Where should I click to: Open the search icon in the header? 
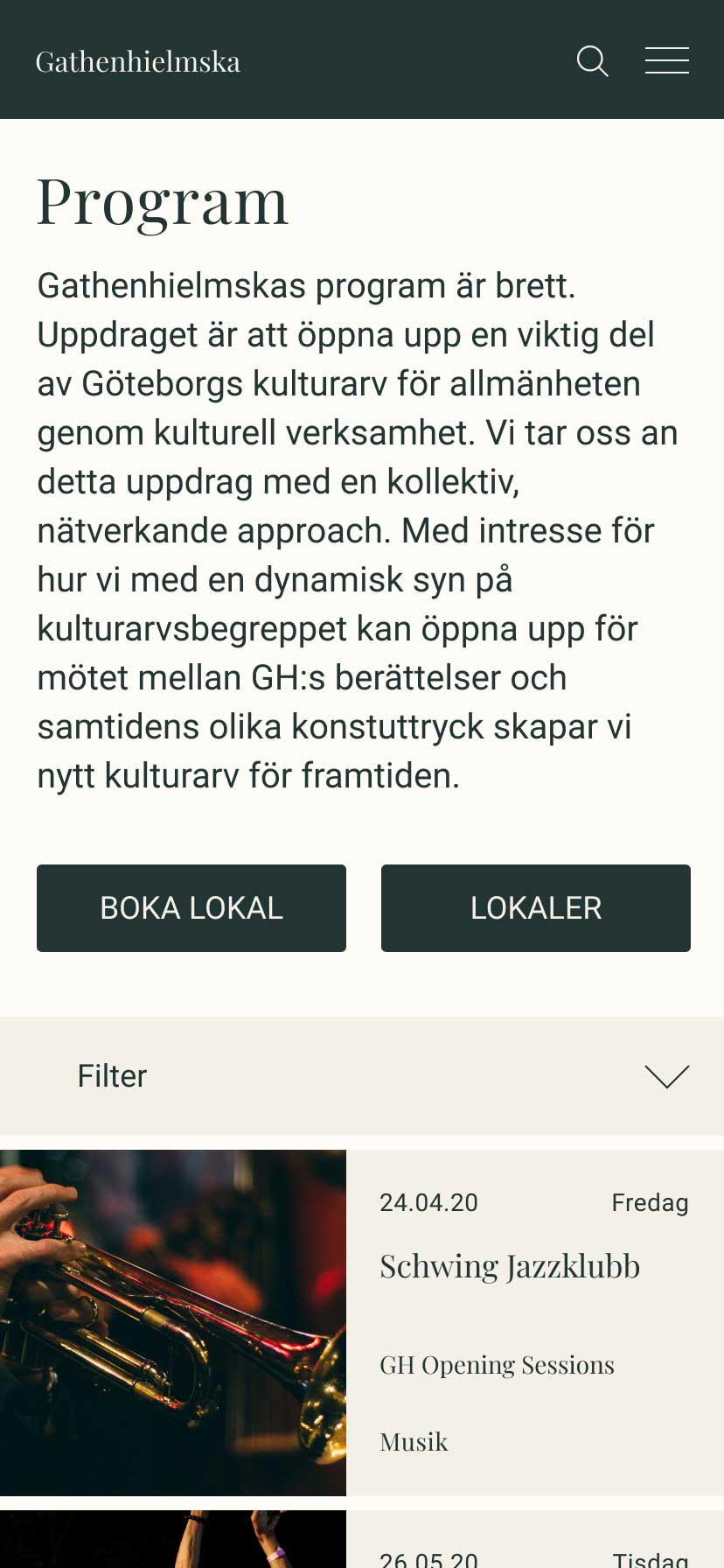593,61
